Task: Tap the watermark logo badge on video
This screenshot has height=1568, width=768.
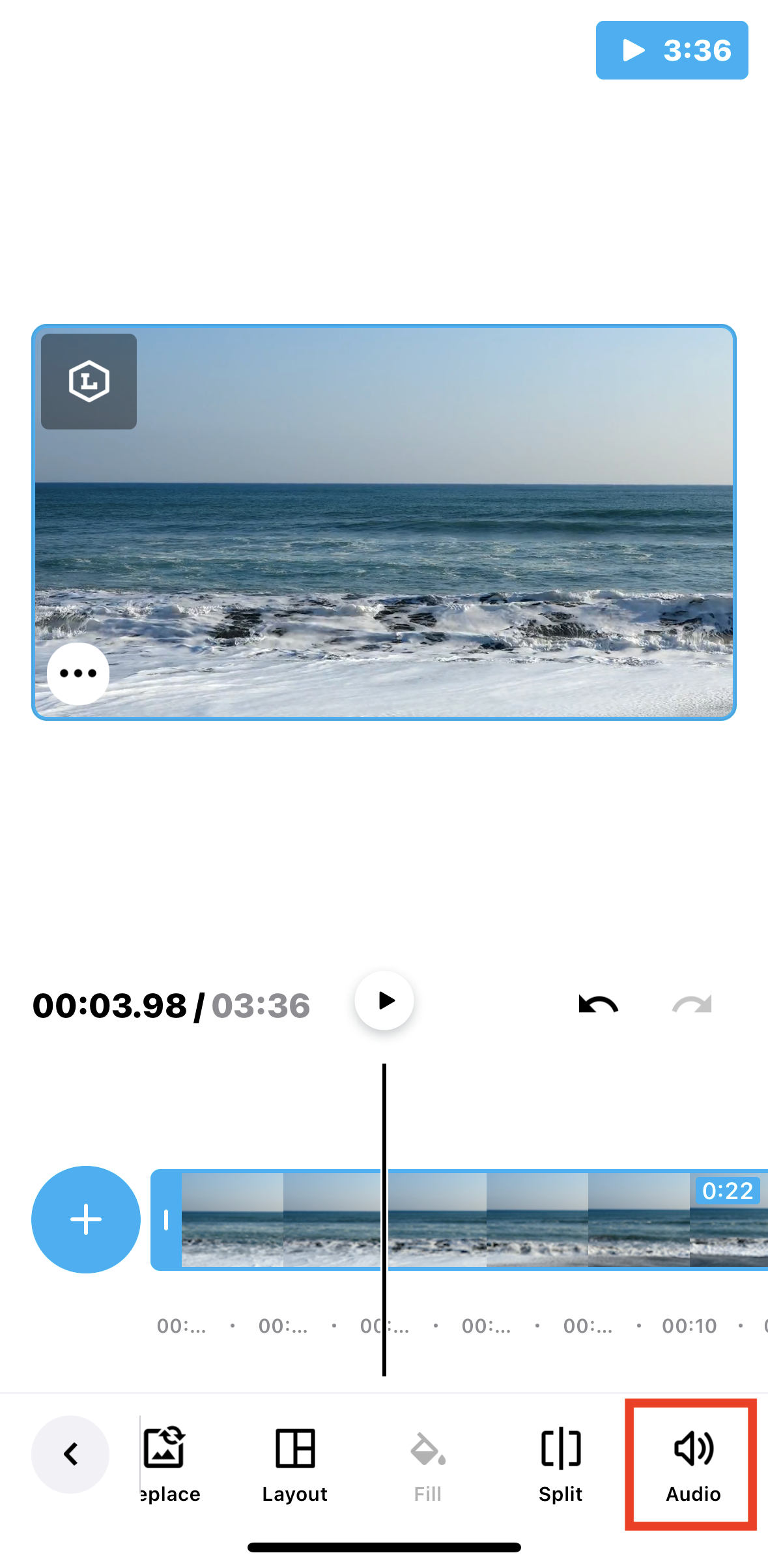Action: point(89,381)
